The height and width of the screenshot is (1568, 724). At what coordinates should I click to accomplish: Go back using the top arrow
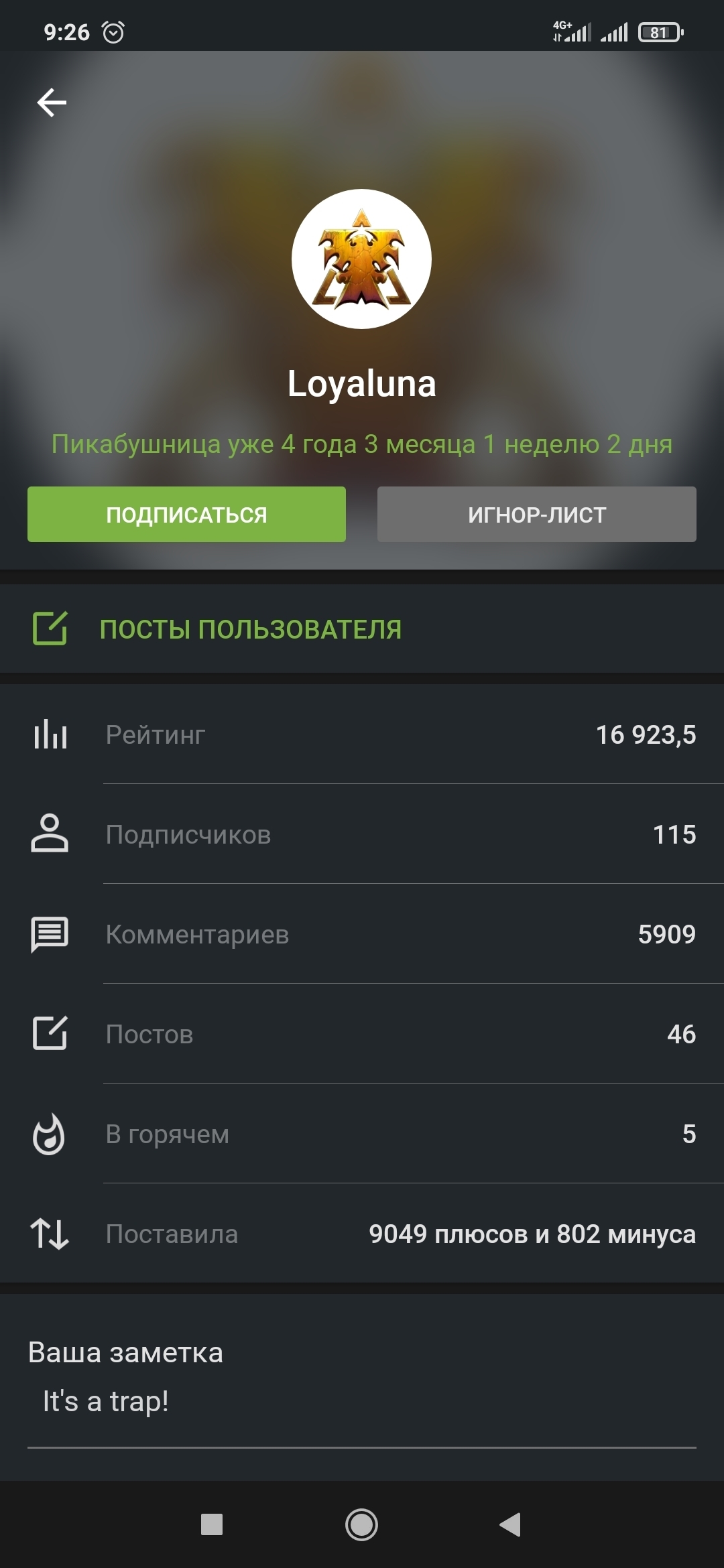click(x=52, y=103)
